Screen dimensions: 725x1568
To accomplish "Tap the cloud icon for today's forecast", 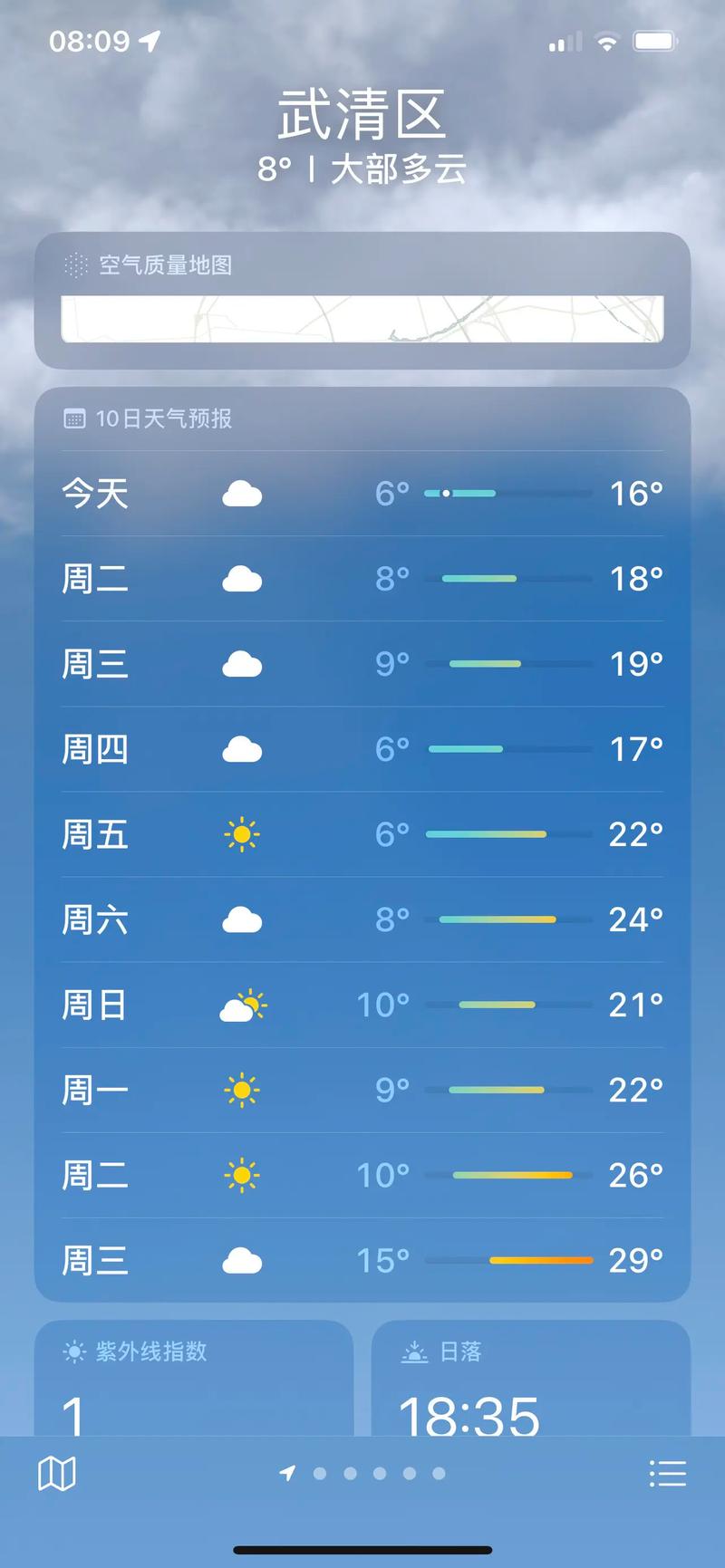I will tap(242, 494).
